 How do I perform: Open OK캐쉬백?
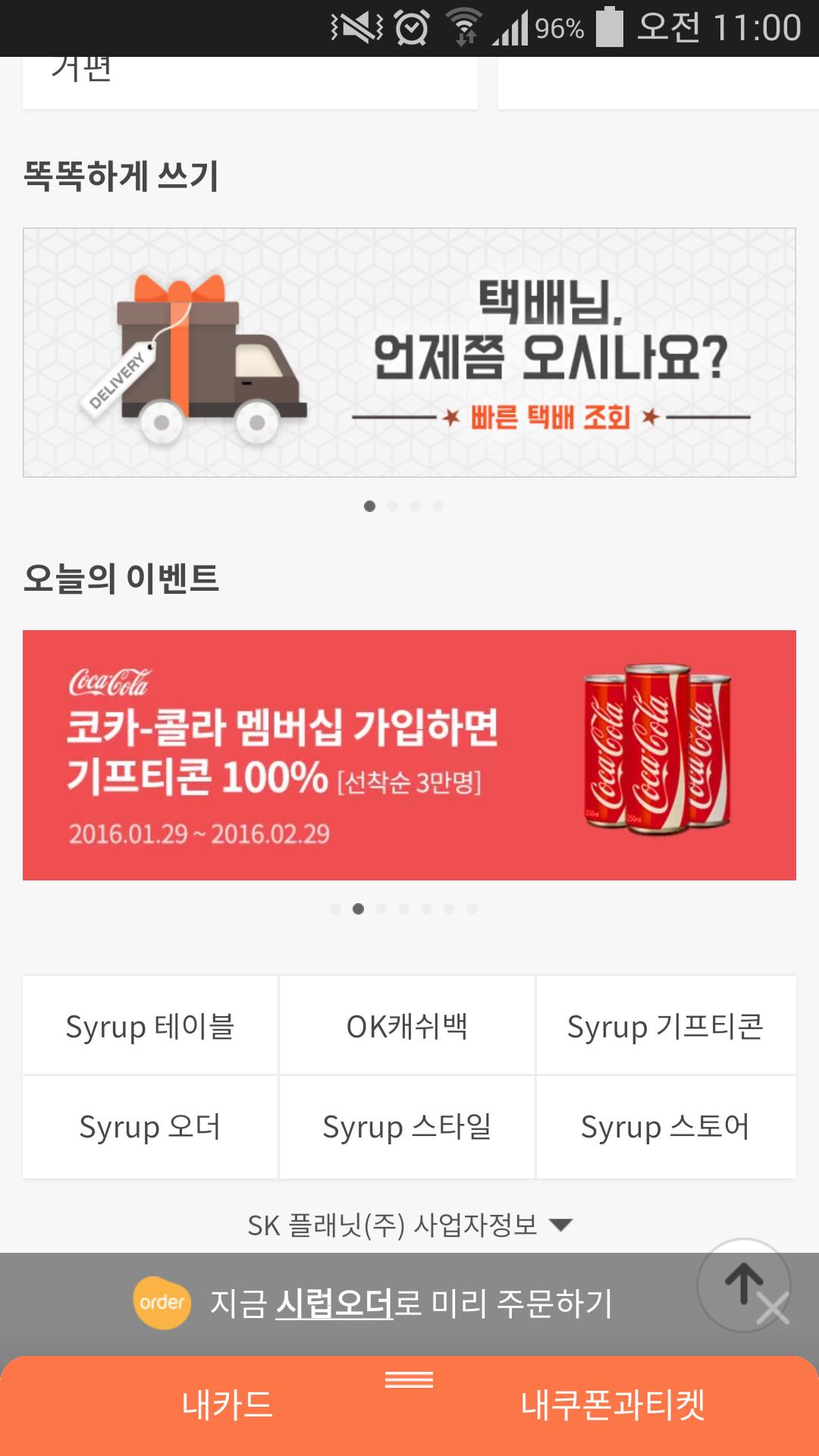(x=407, y=1026)
